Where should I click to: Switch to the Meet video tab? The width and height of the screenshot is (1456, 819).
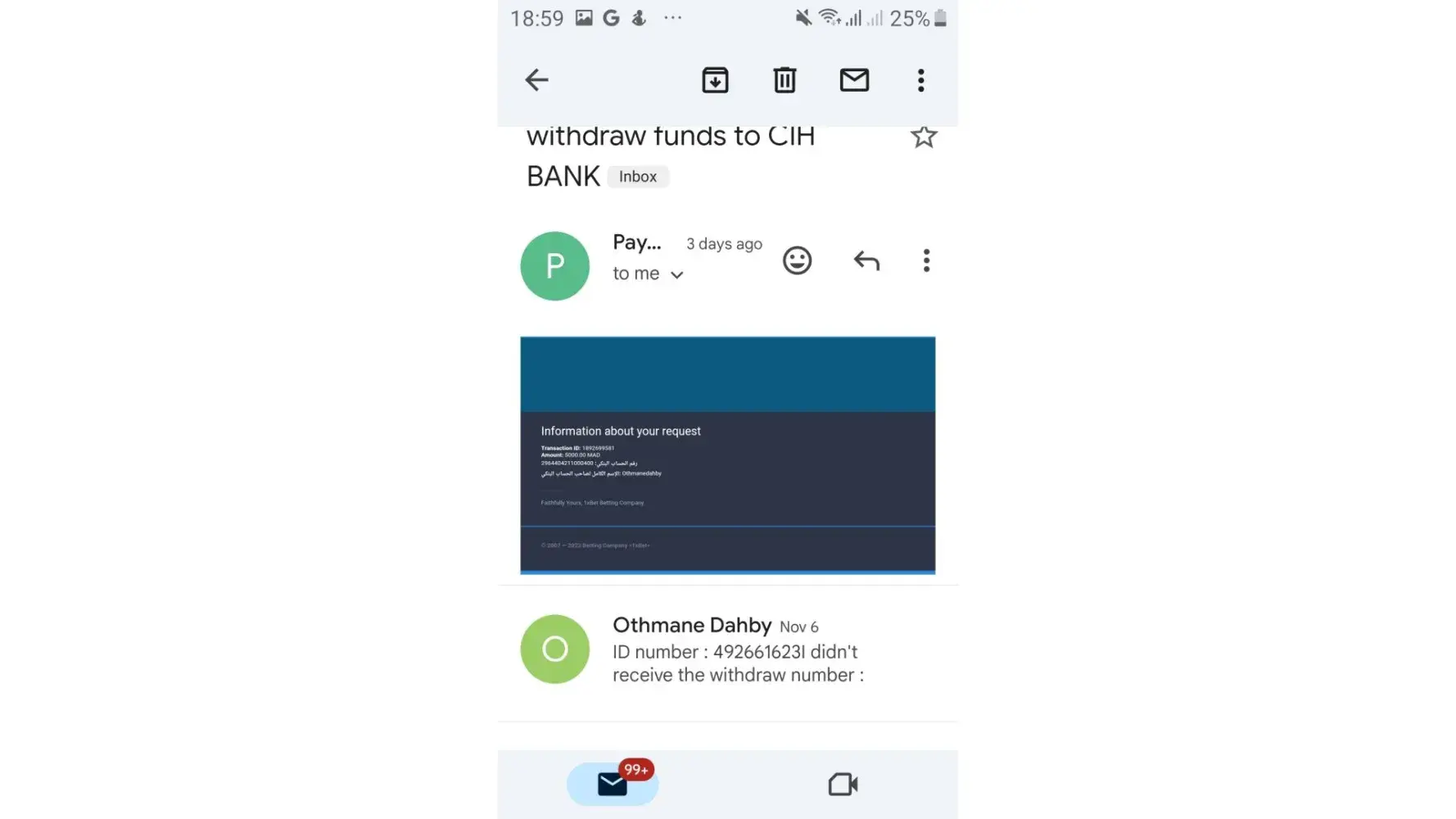click(843, 784)
